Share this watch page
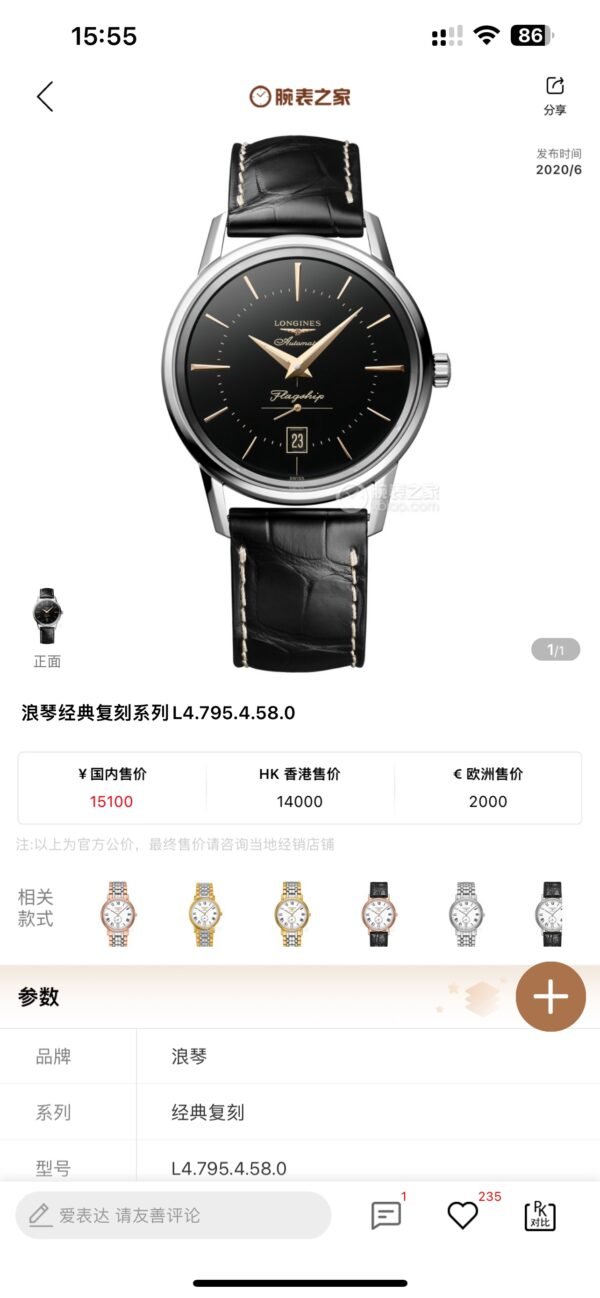 click(x=555, y=94)
